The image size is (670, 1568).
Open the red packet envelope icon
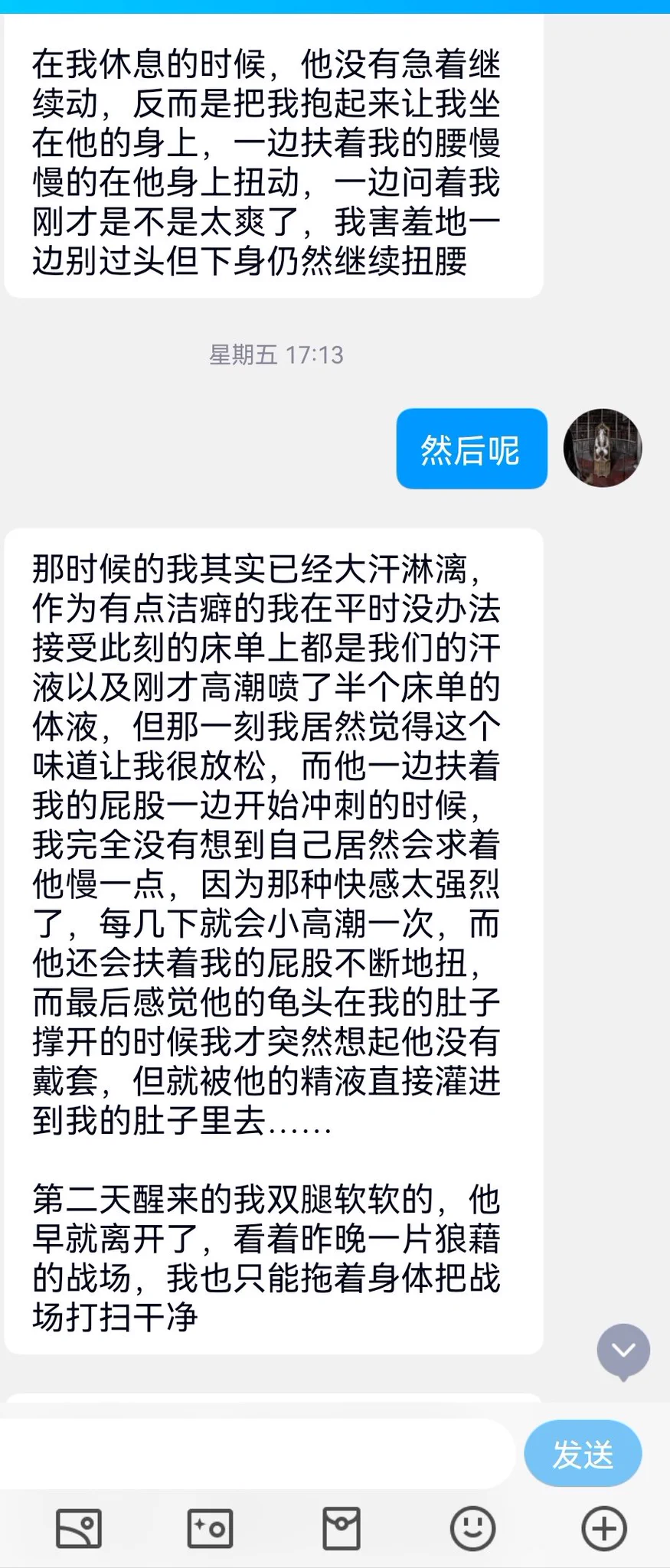coord(341,1528)
